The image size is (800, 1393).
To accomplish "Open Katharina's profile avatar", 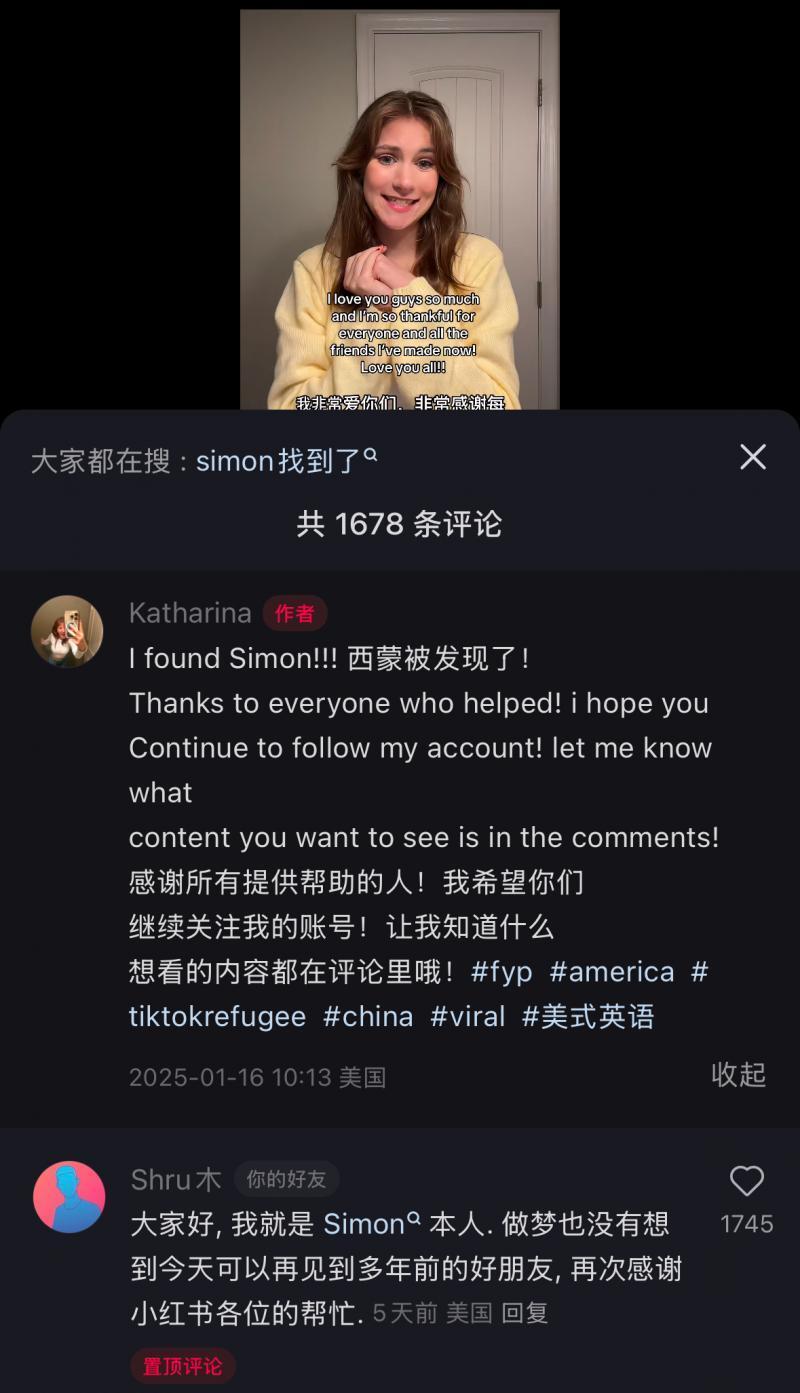I will [67, 631].
